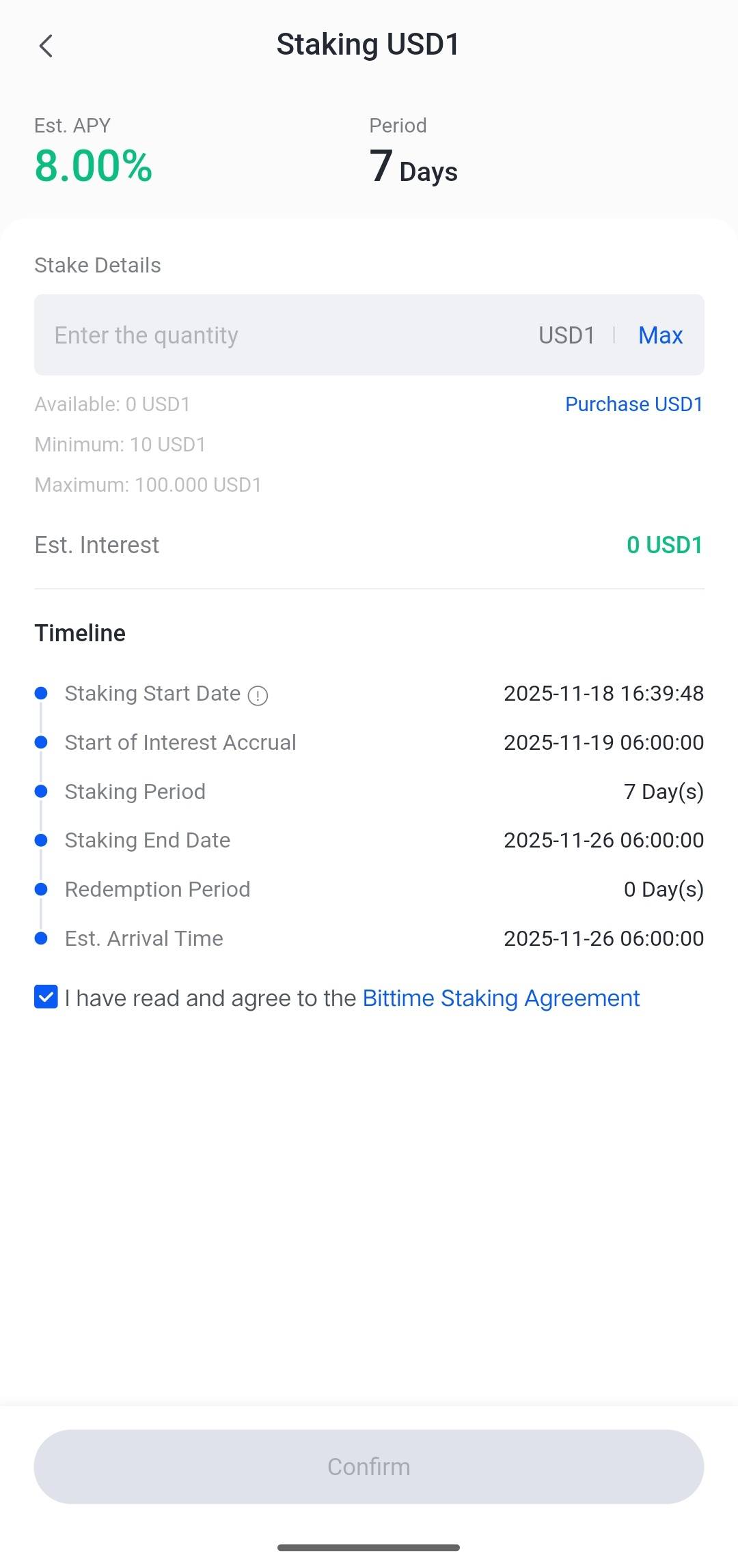The height and width of the screenshot is (1568, 738).
Task: Tap the back arrow to exit staking
Action: pyautogui.click(x=45, y=46)
